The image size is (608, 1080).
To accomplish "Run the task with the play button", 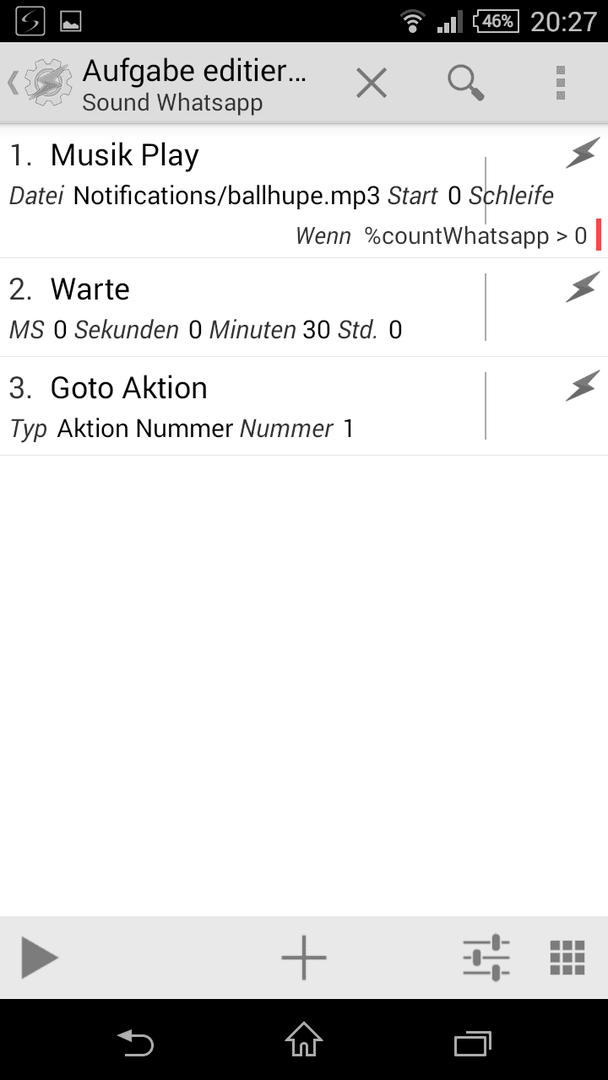I will (39, 957).
